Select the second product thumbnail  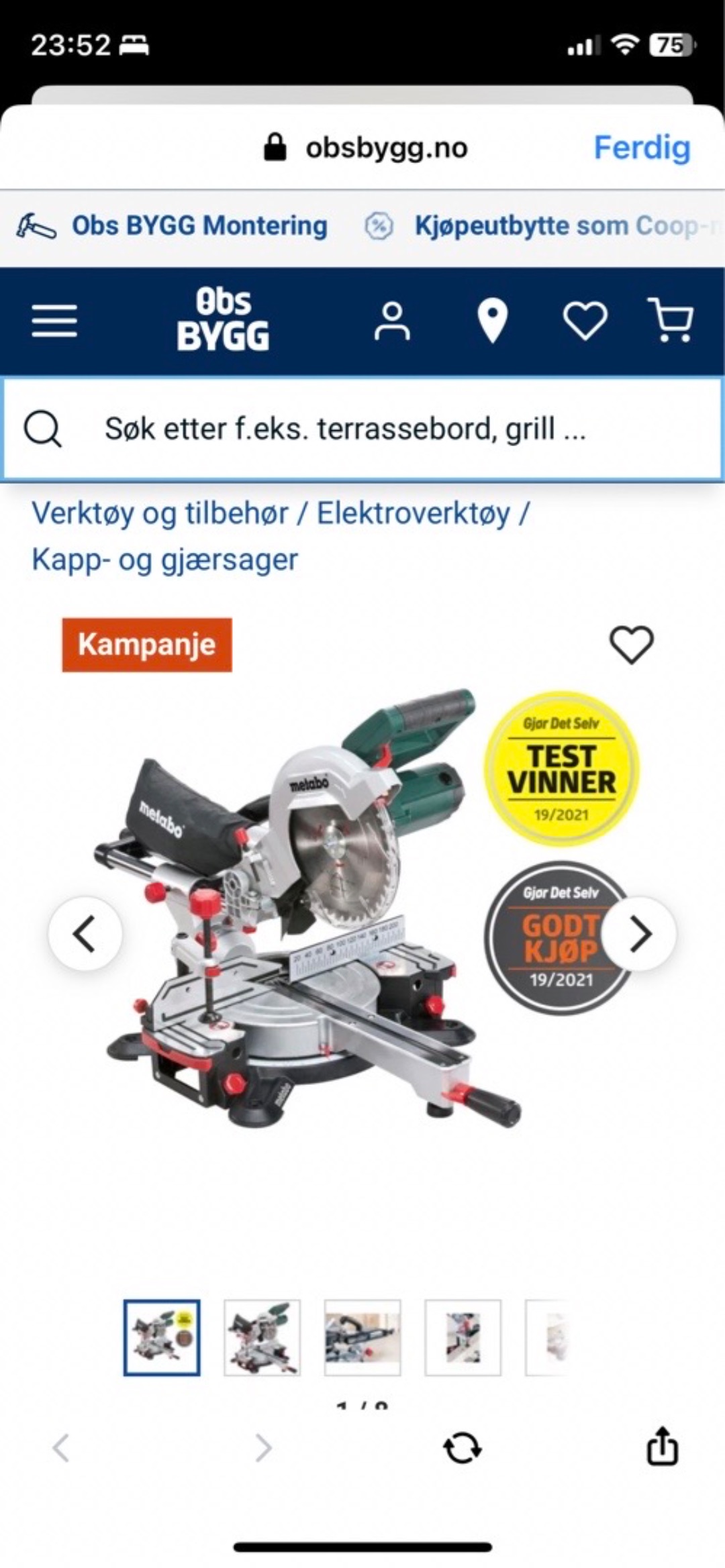(x=262, y=1337)
